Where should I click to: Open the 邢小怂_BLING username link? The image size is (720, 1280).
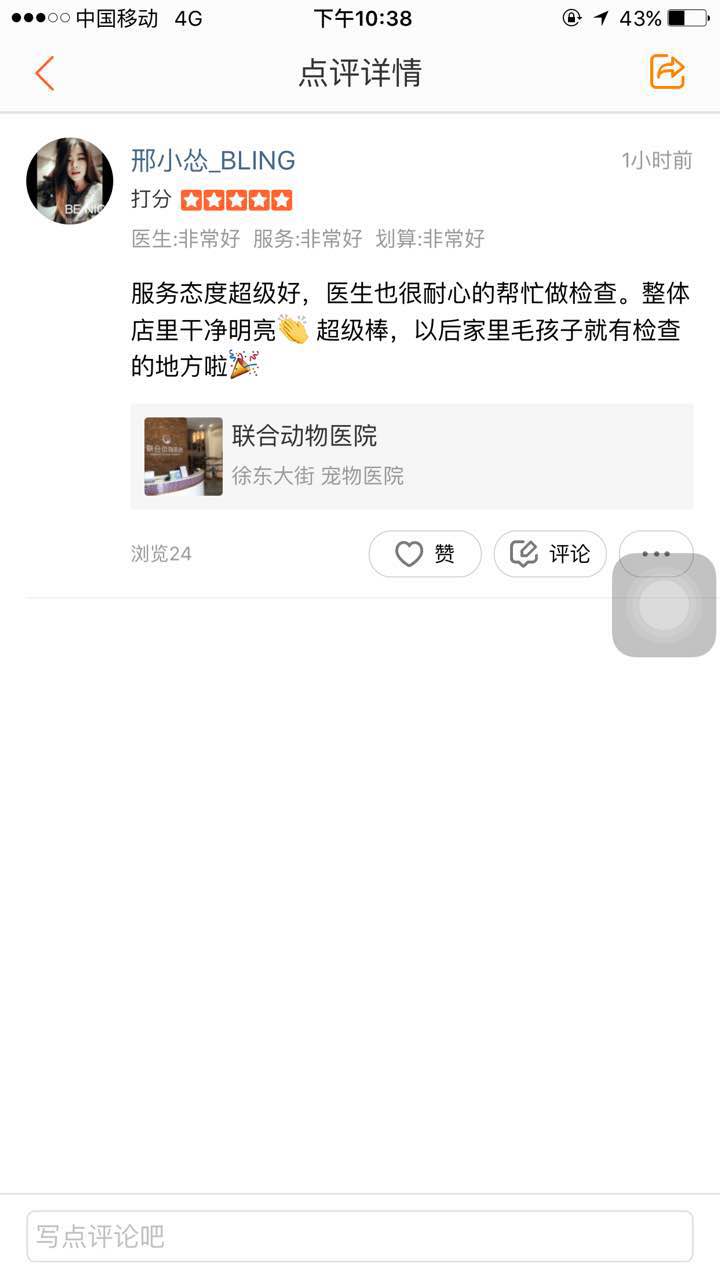[x=213, y=160]
